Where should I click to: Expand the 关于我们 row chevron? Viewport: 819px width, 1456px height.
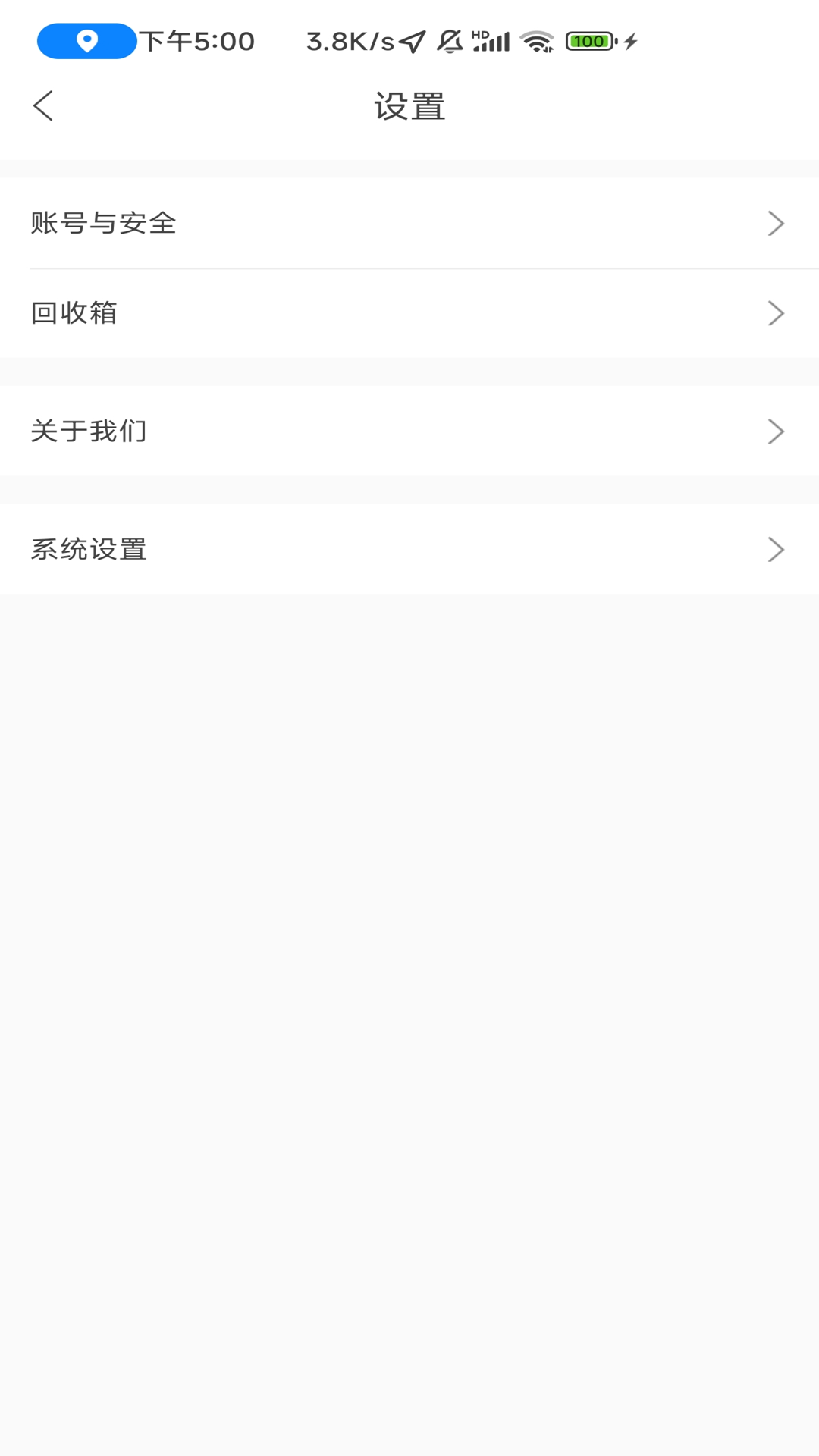click(x=775, y=431)
